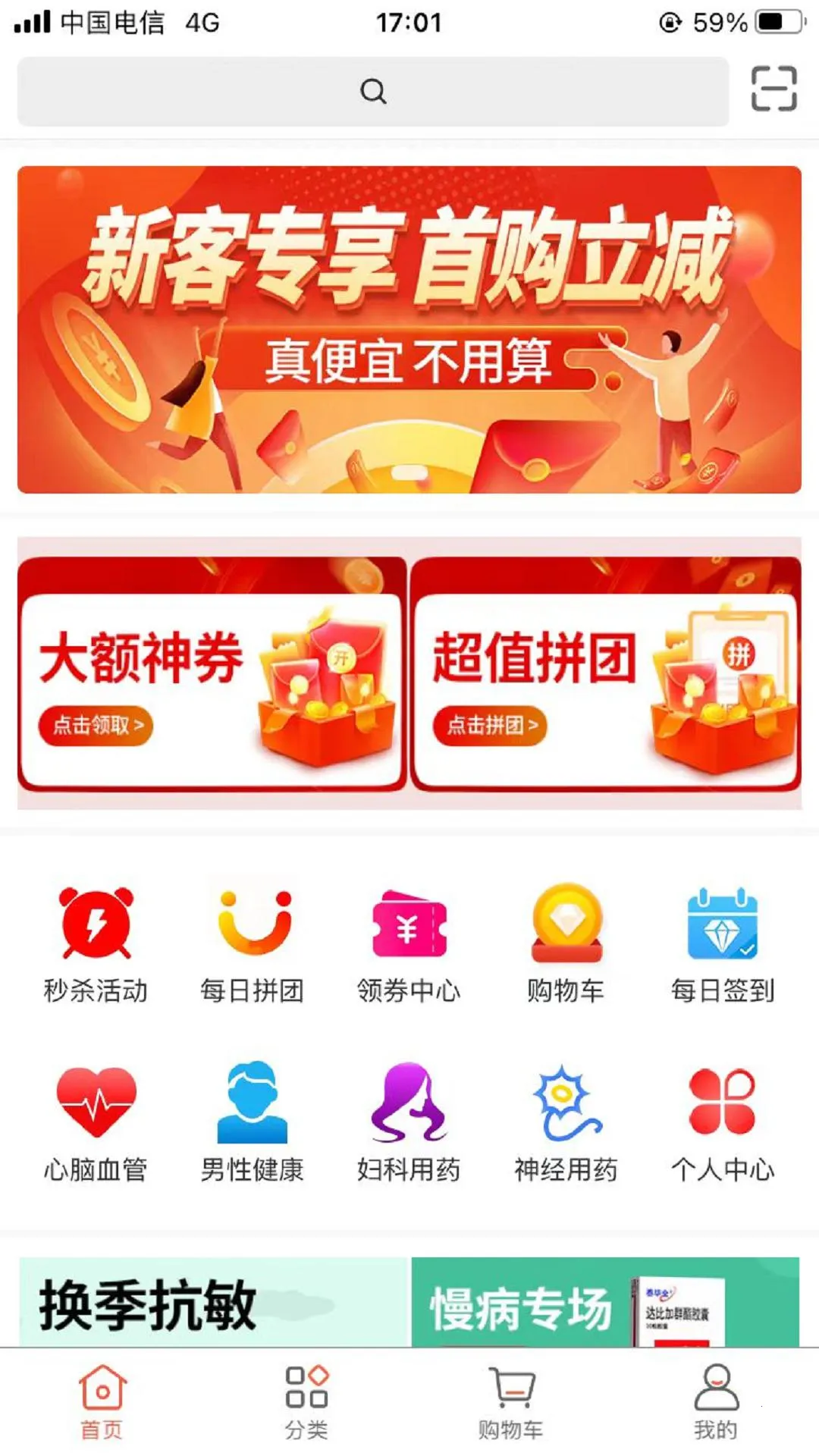The height and width of the screenshot is (1456, 819).
Task: Go to 个人中心 shortcut
Action: tap(723, 1124)
